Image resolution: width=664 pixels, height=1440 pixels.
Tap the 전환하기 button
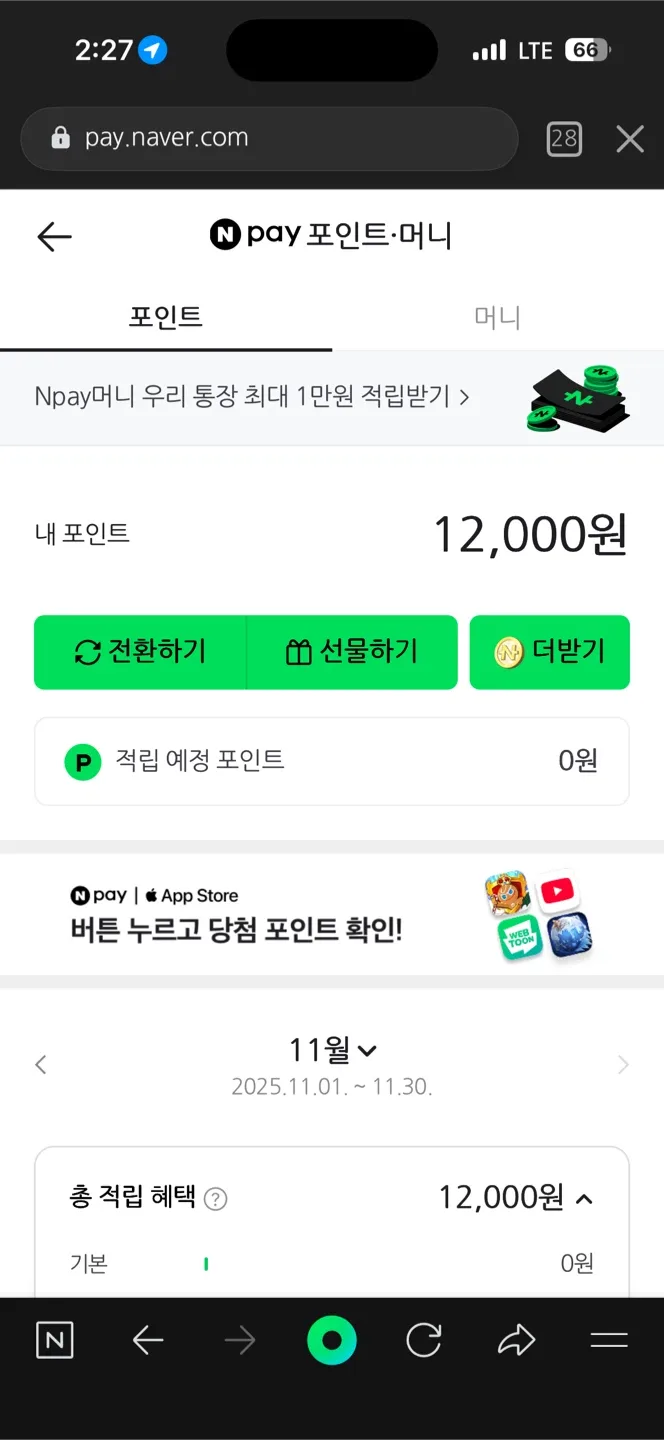(x=140, y=652)
